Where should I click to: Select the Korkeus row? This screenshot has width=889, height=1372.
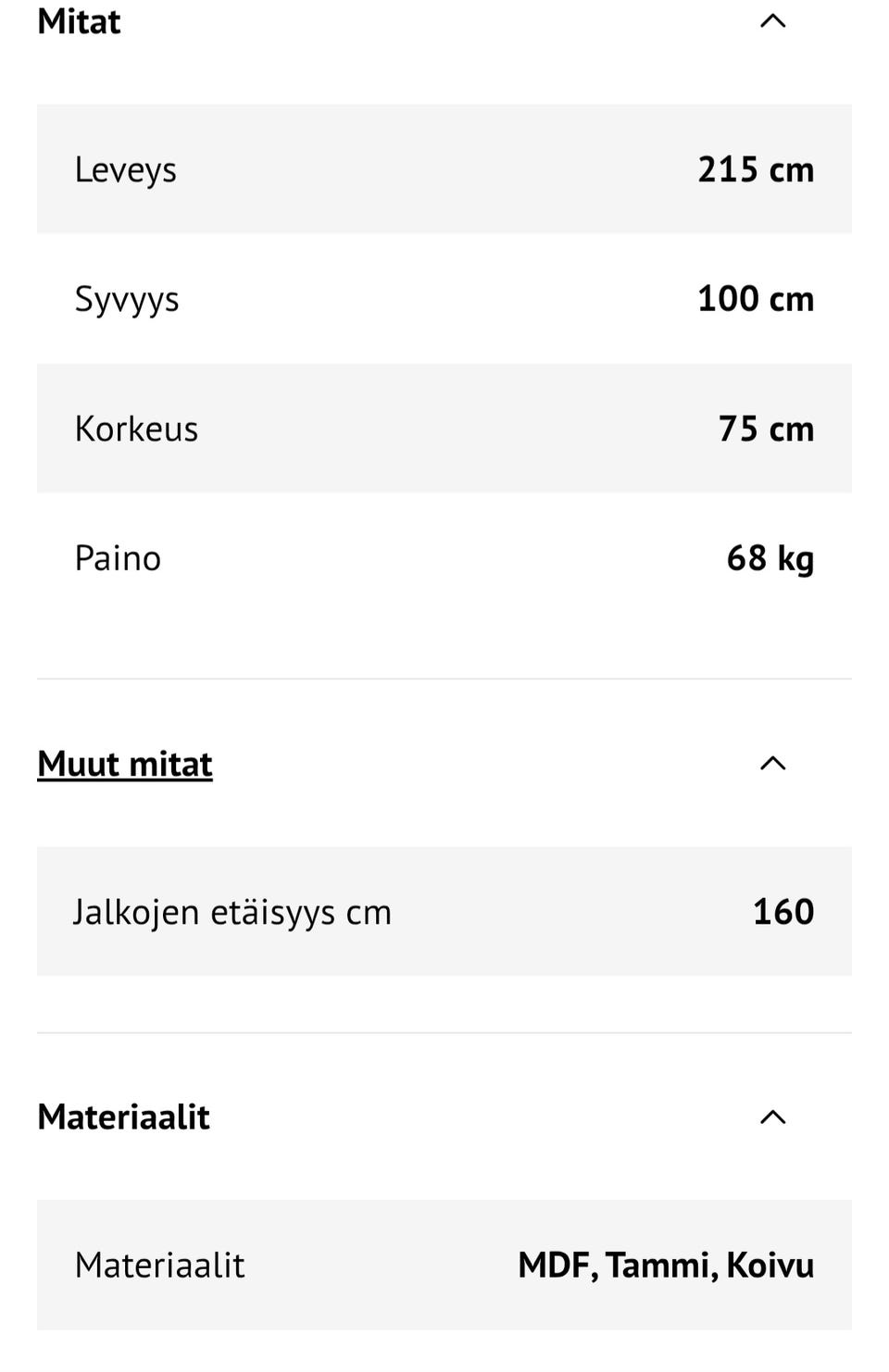pyautogui.click(x=444, y=428)
